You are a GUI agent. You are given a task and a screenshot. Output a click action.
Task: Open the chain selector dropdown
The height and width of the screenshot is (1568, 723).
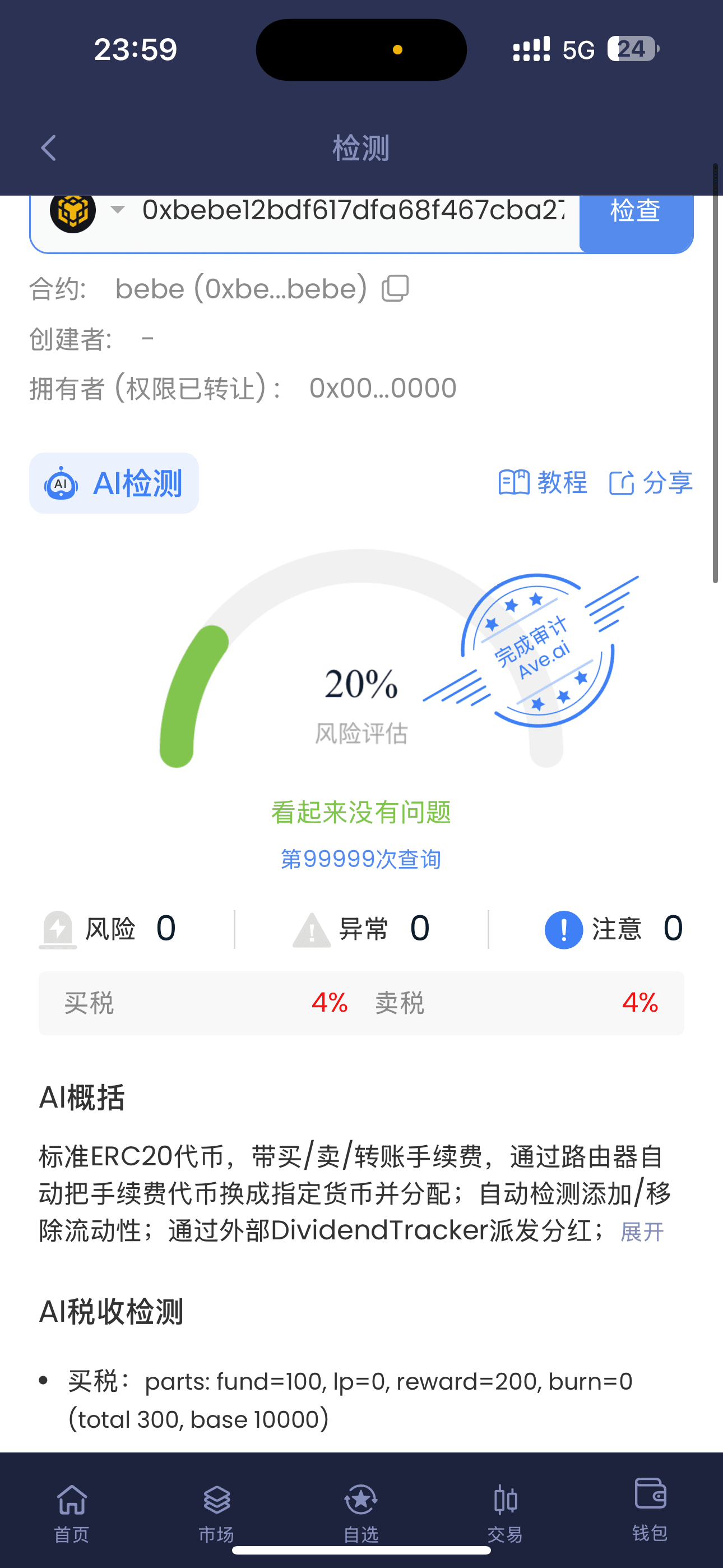pyautogui.click(x=117, y=210)
